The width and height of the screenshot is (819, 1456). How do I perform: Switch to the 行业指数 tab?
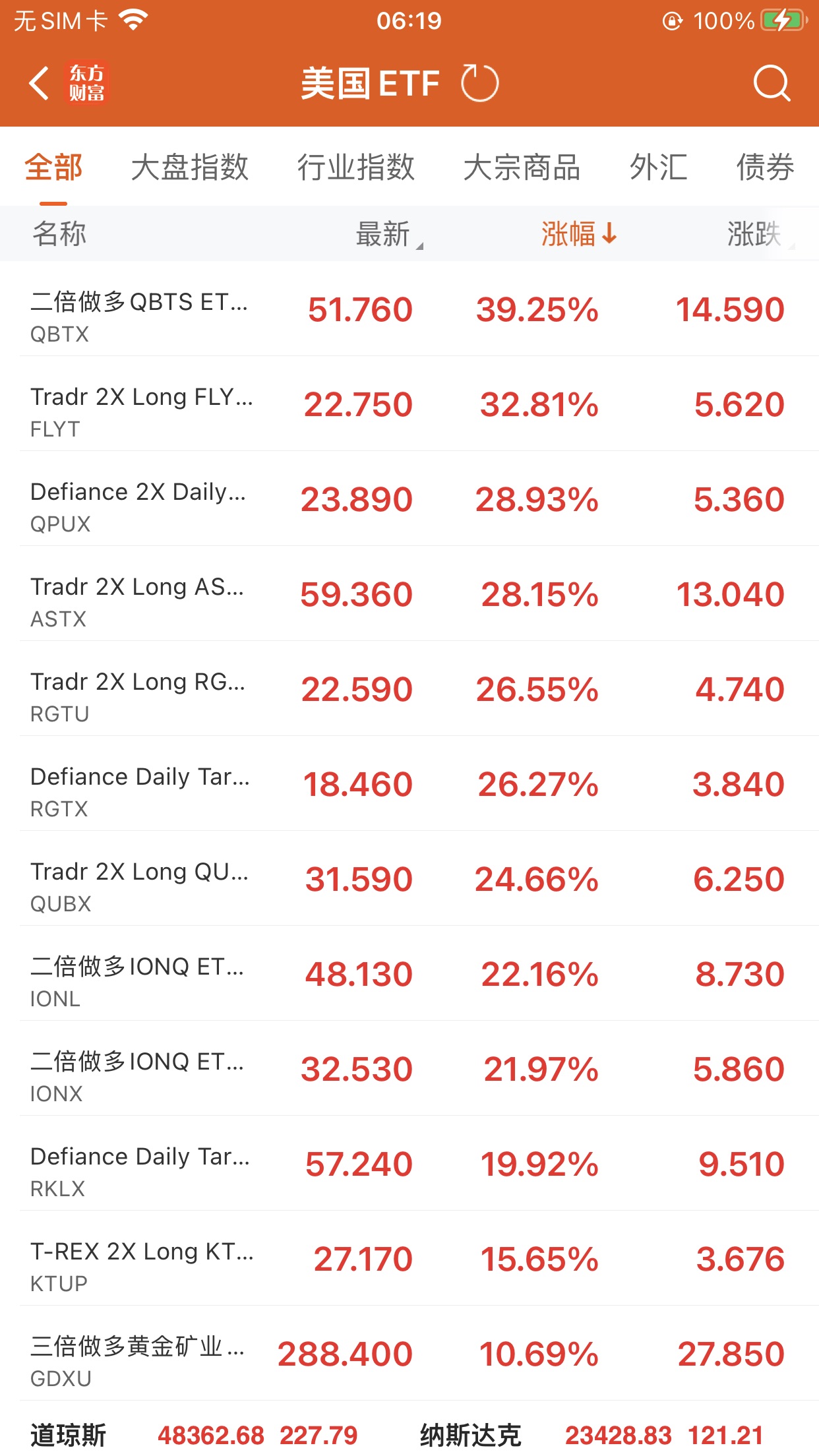coord(355,167)
